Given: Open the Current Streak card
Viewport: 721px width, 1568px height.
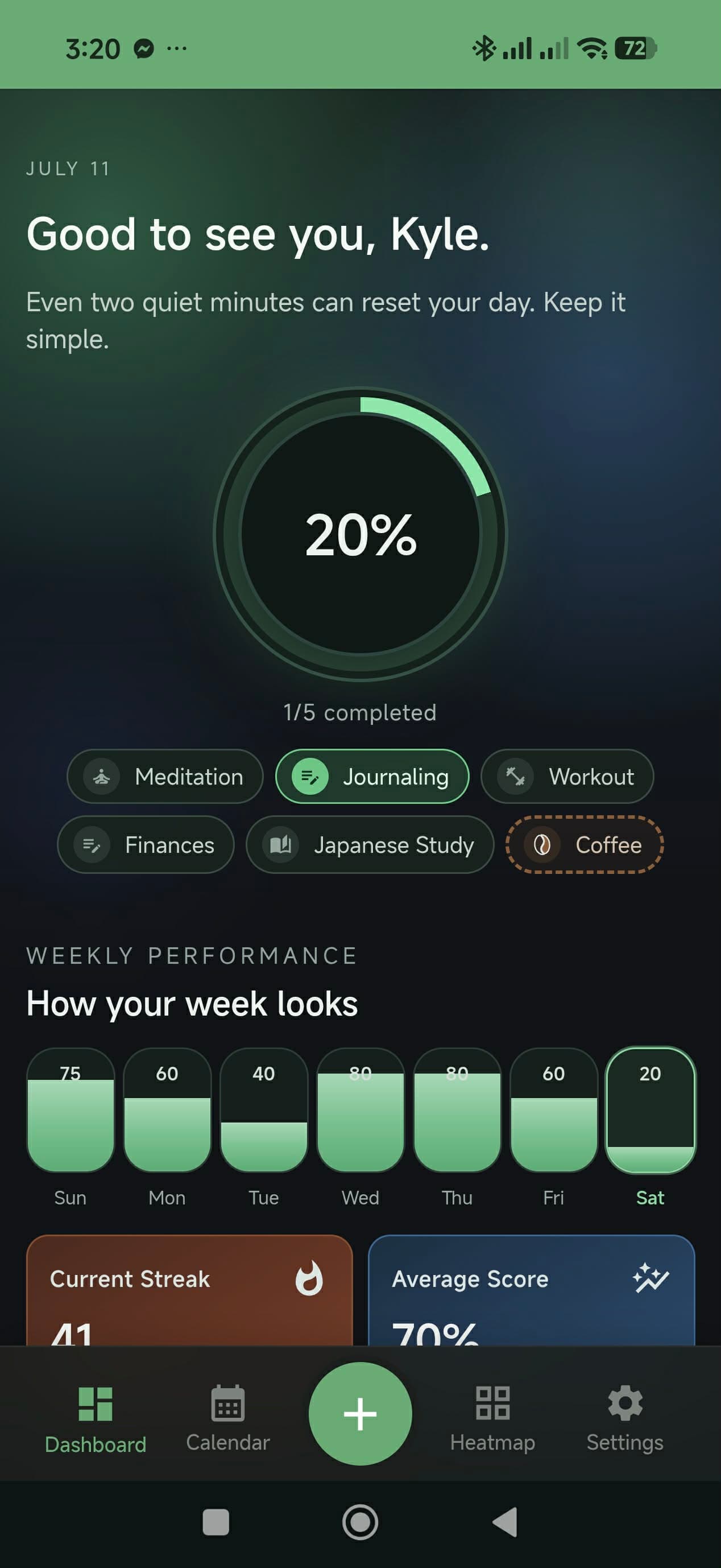Looking at the screenshot, I should [189, 1290].
